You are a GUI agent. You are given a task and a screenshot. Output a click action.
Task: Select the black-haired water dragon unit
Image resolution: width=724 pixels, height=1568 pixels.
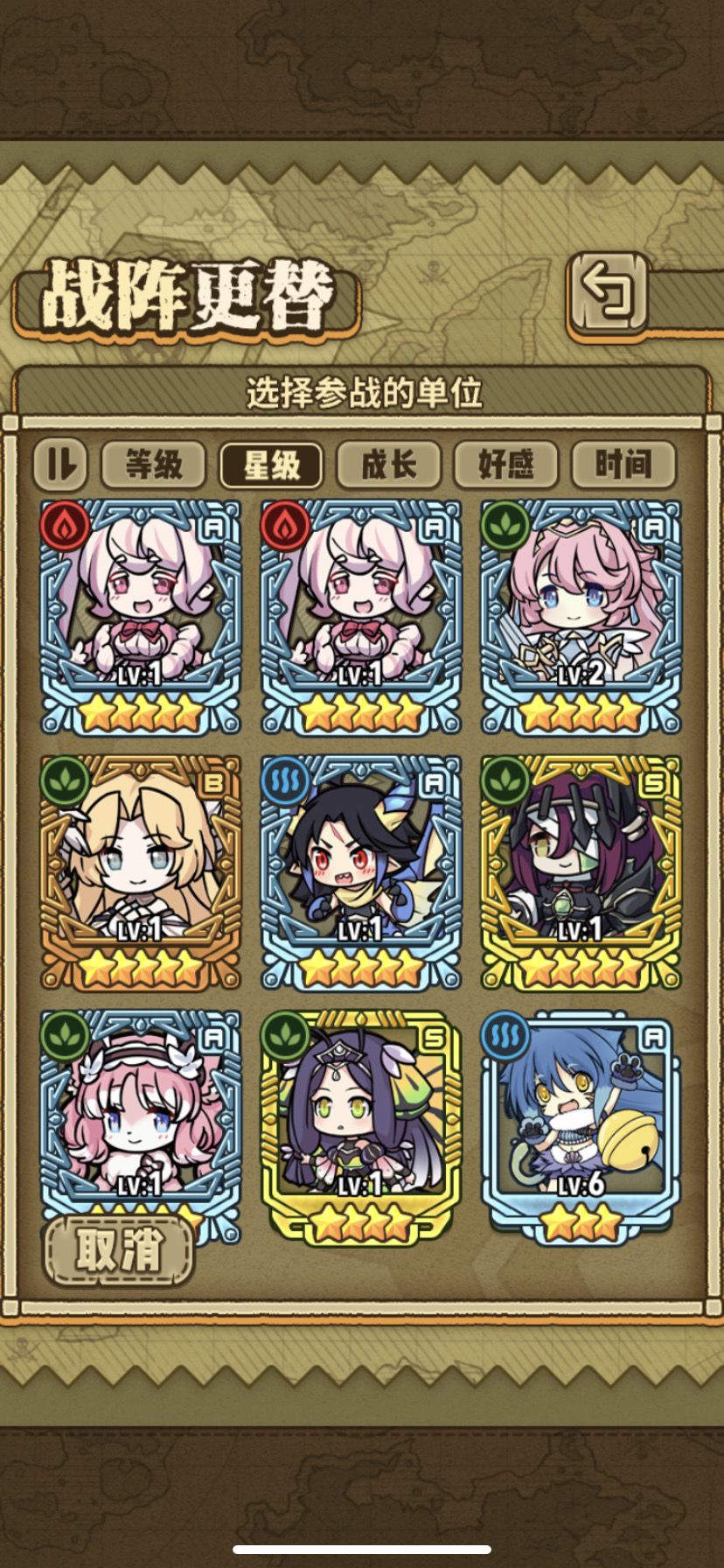[360, 872]
